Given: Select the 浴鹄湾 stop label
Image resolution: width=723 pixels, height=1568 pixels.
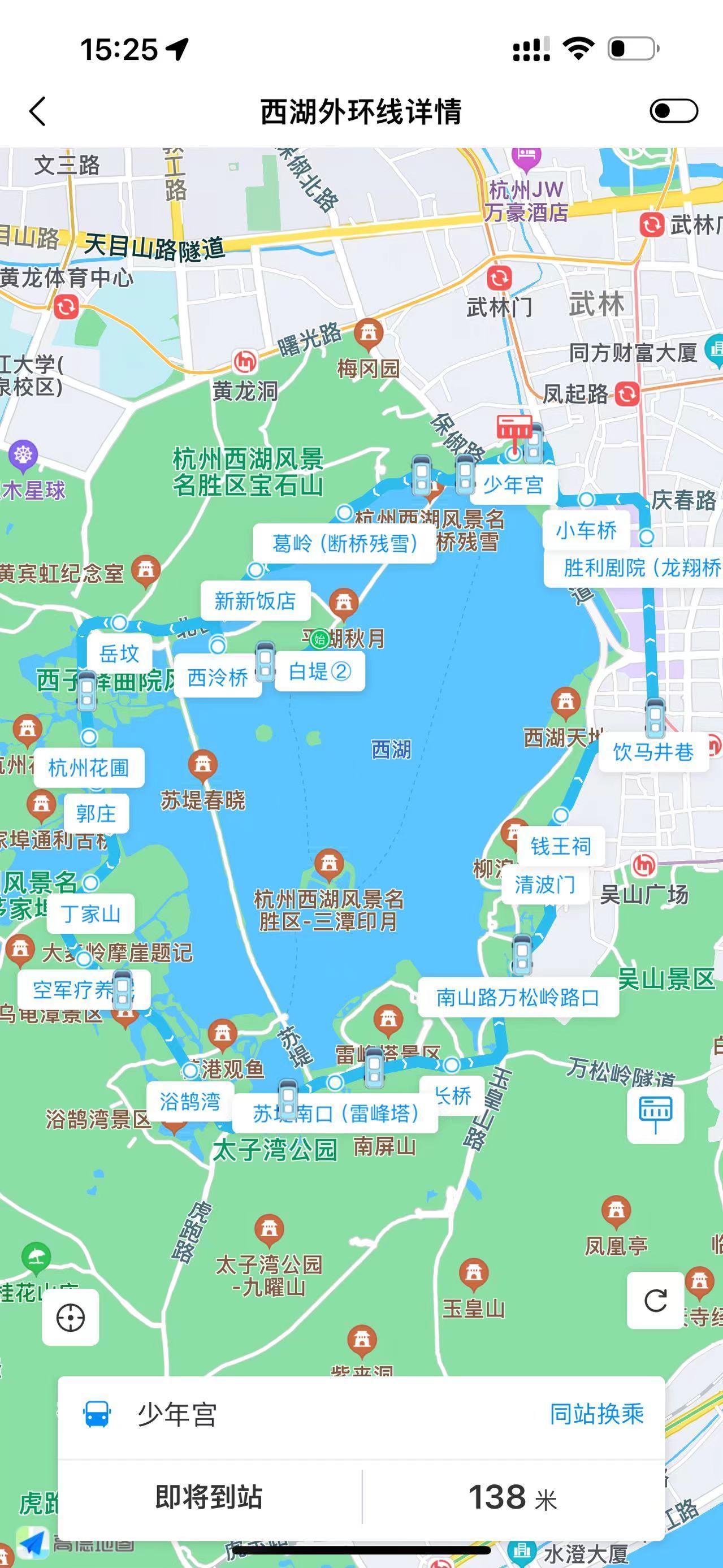Looking at the screenshot, I should [189, 1101].
